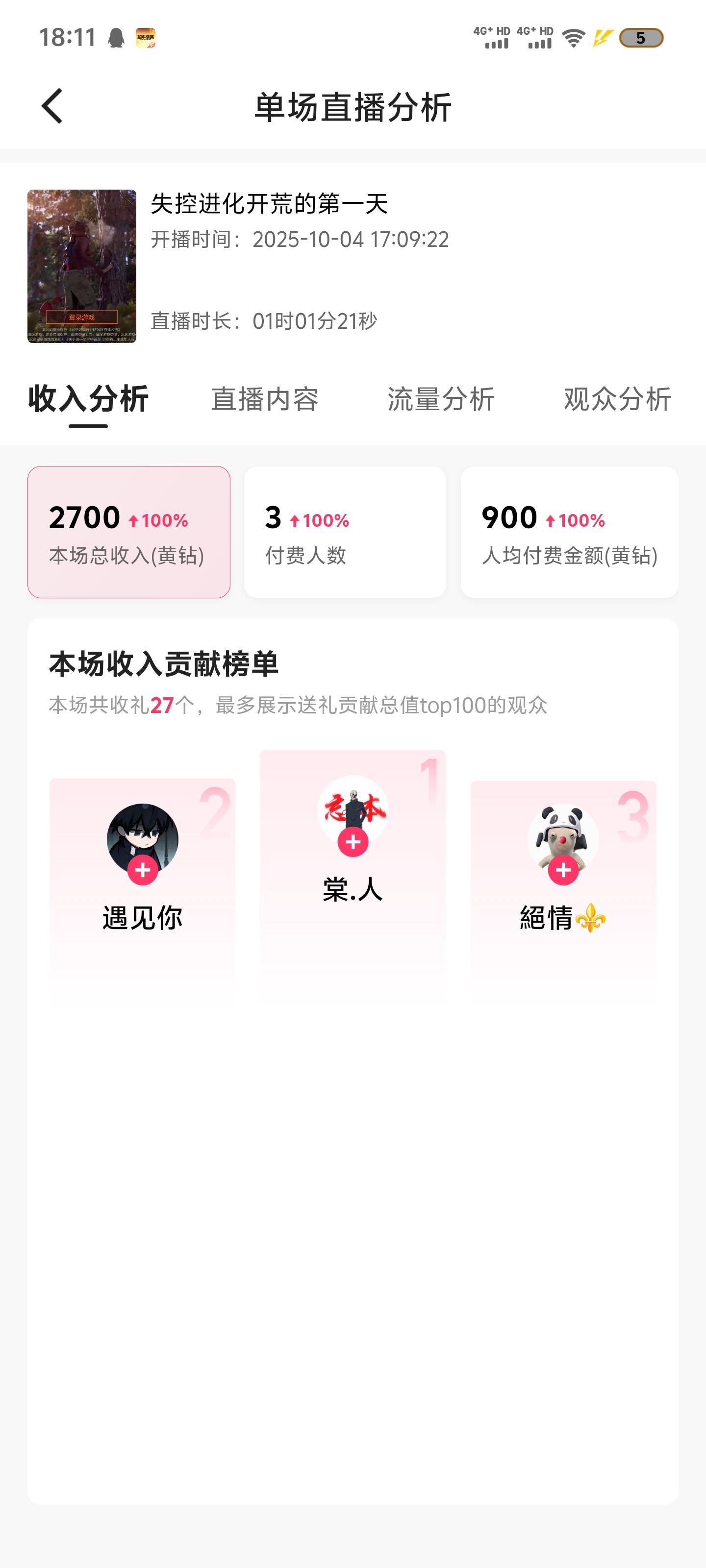
Task: Click the back arrow icon
Action: pyautogui.click(x=51, y=105)
